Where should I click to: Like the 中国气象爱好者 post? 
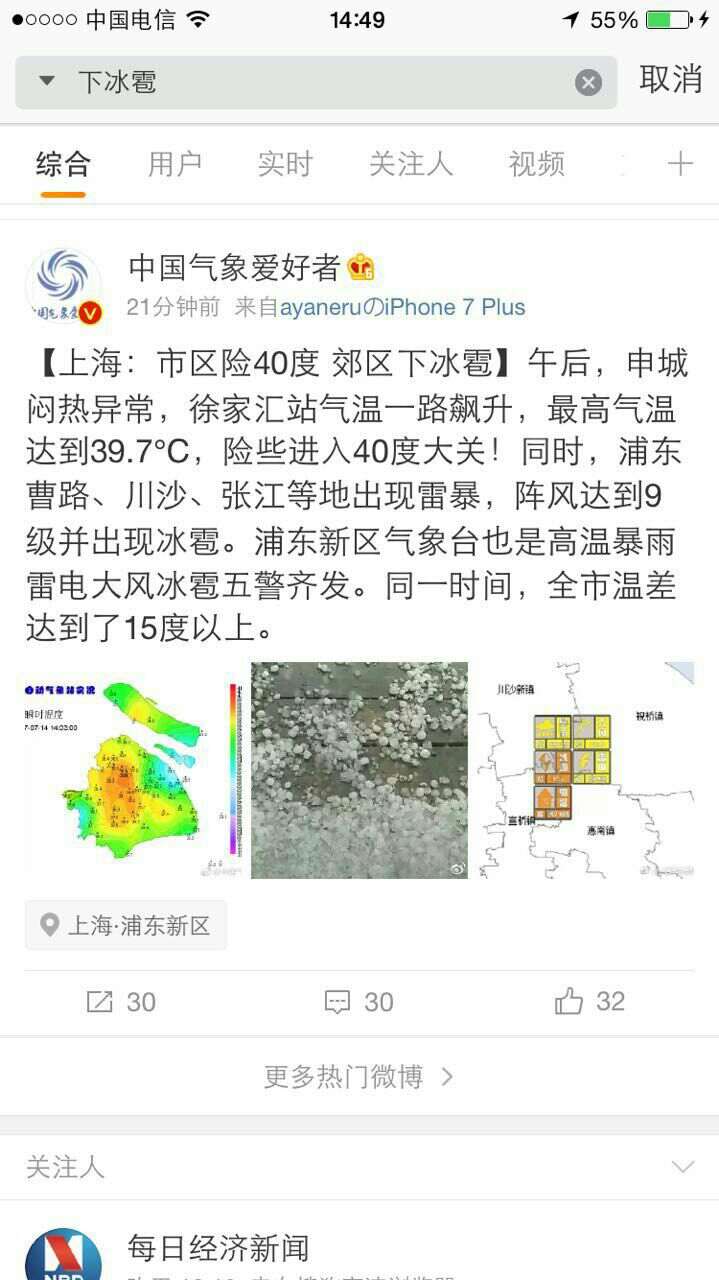point(590,1001)
